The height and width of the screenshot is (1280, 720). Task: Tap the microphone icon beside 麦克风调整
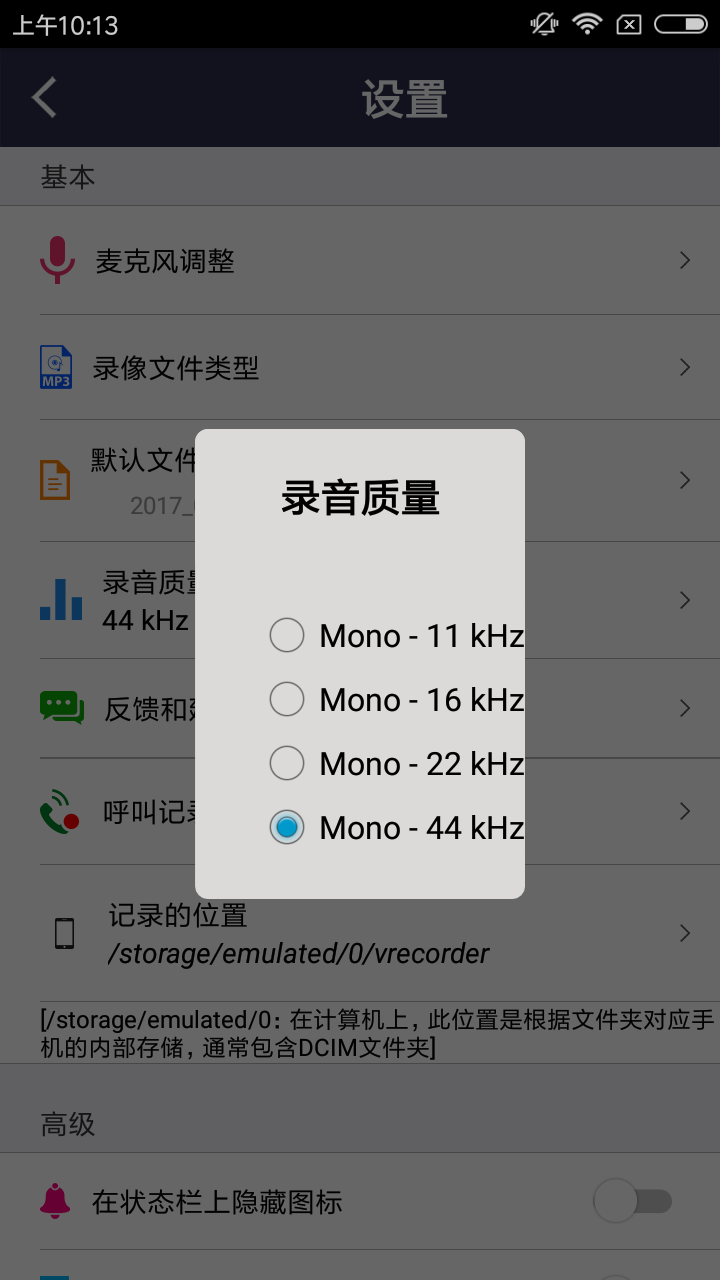[x=57, y=260]
